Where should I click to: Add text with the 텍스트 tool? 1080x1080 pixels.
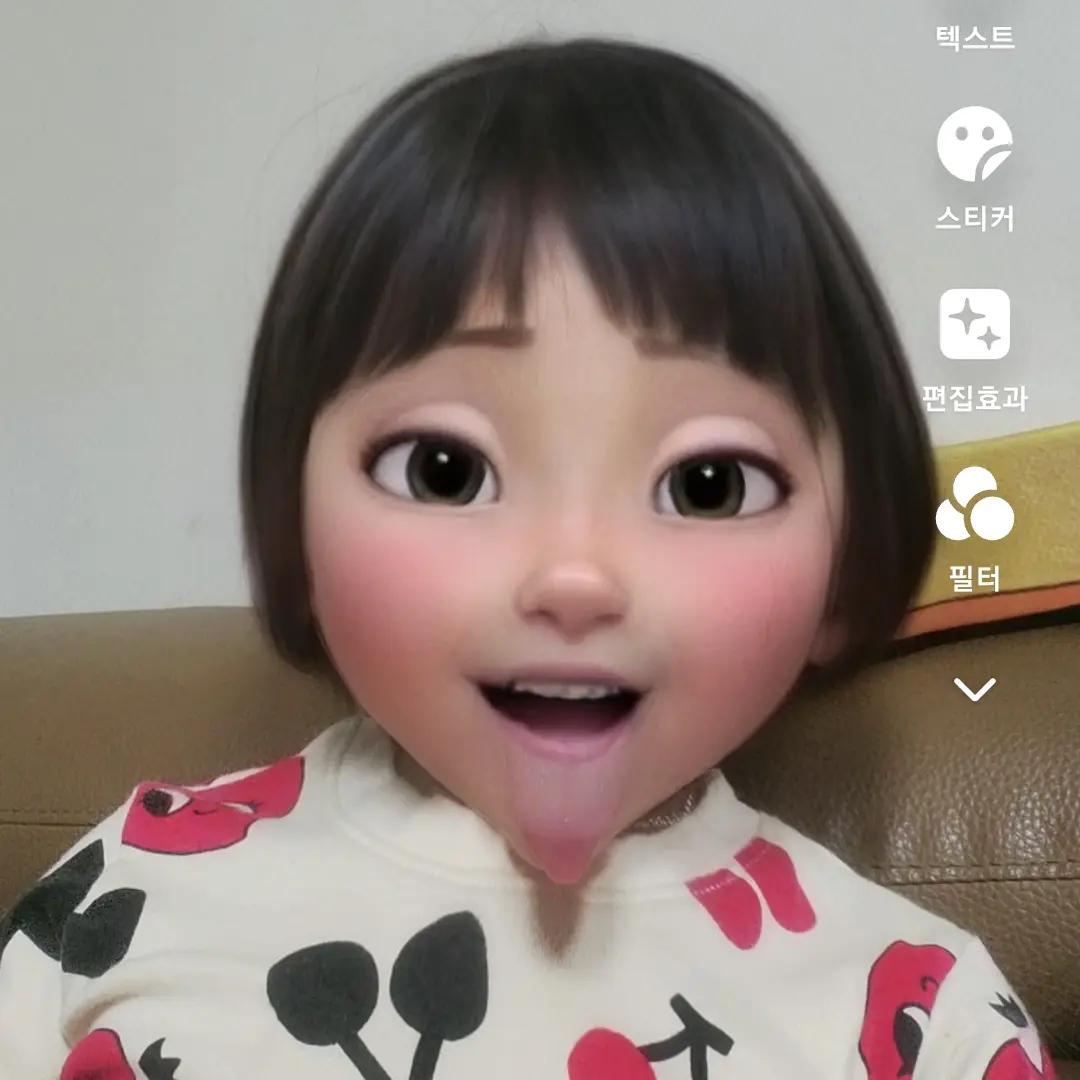click(975, 38)
